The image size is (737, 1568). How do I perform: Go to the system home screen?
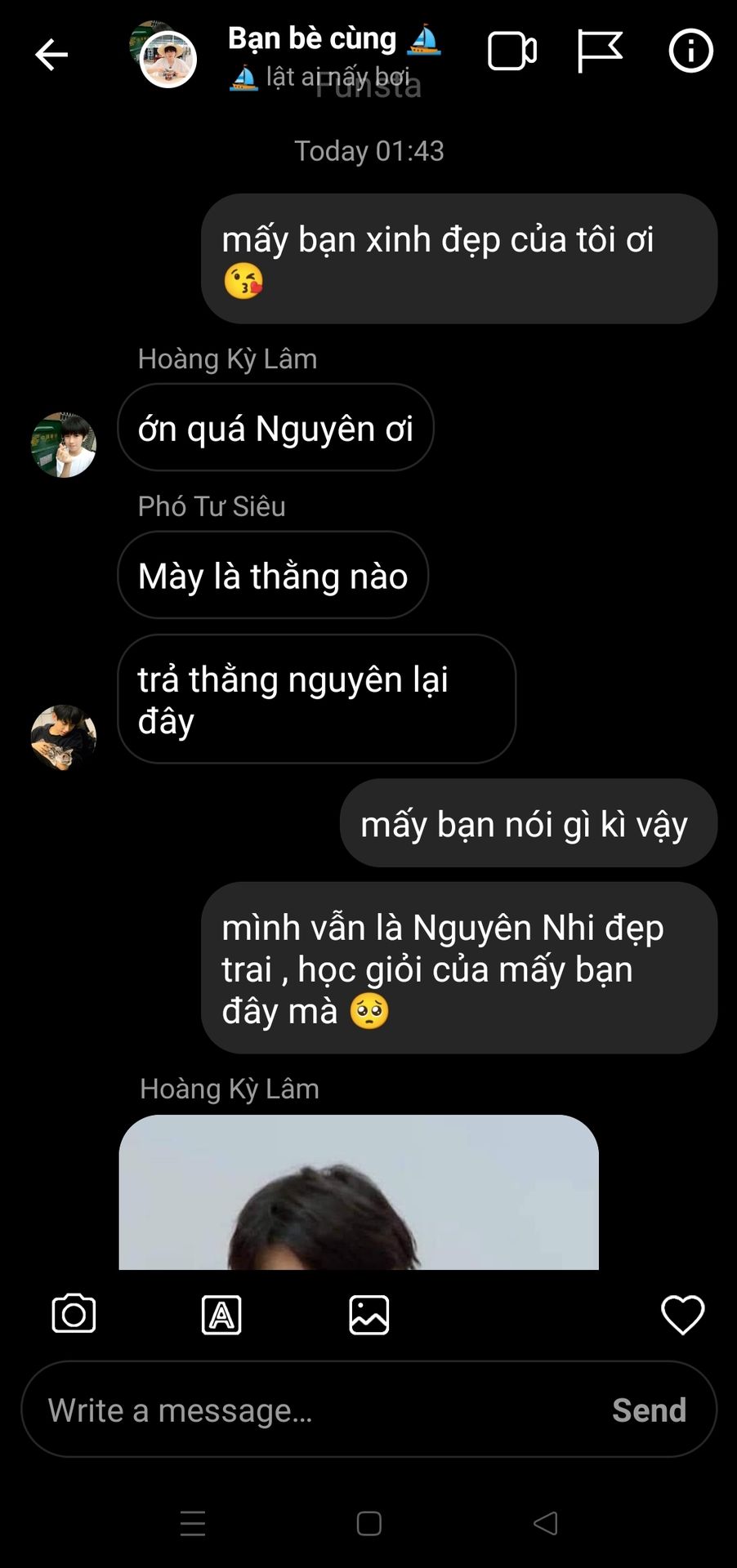(x=369, y=1523)
